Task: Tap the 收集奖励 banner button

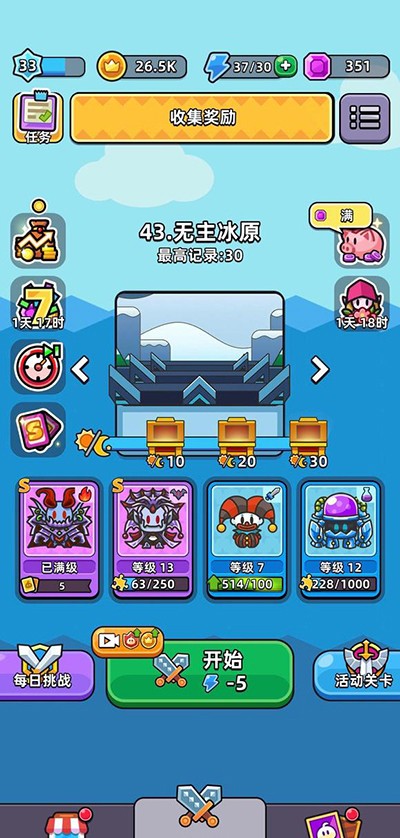Action: [202, 118]
